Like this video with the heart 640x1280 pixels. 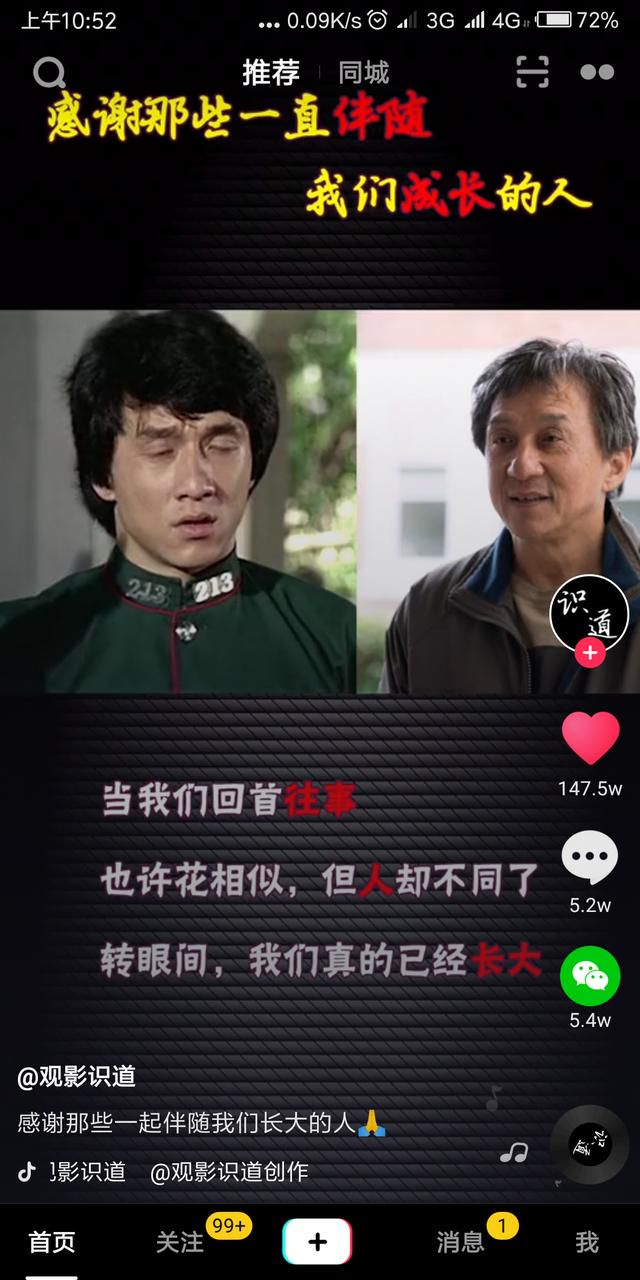coord(590,739)
